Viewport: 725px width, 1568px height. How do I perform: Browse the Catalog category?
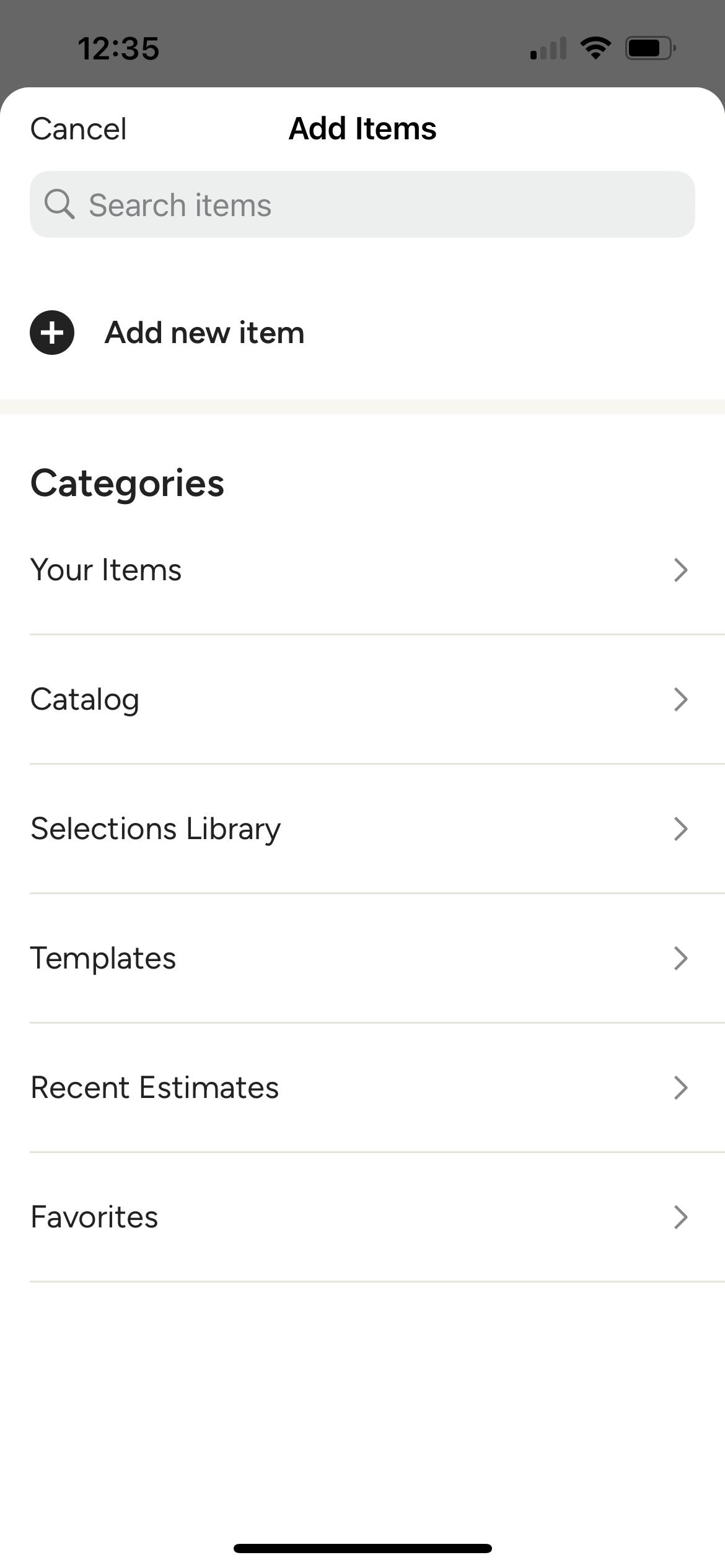[x=85, y=700]
